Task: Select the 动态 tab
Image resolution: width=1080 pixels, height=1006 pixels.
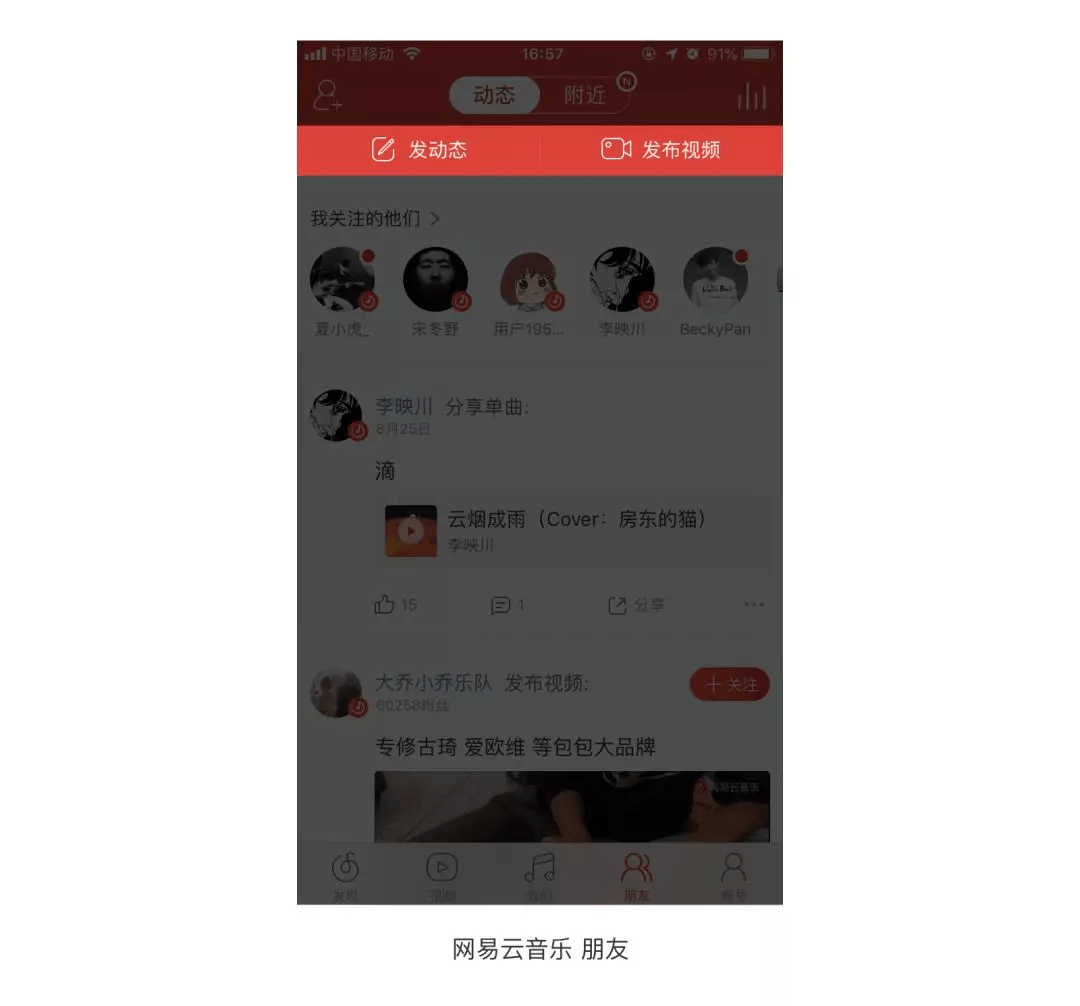Action: (x=494, y=95)
